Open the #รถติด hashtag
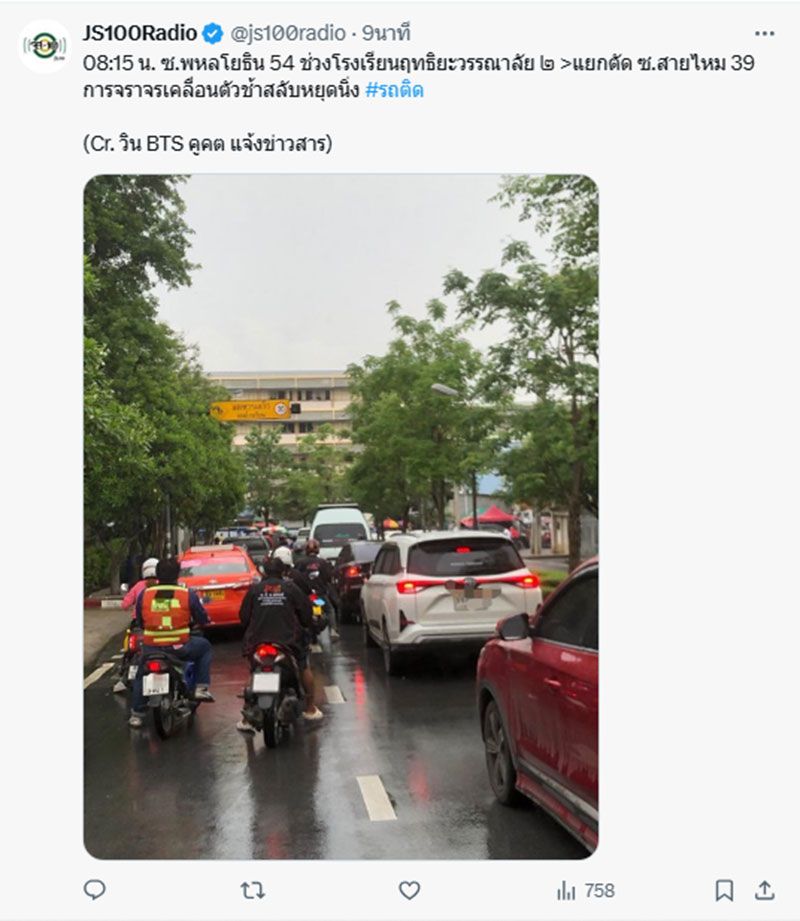Image resolution: width=800 pixels, height=921 pixels. tap(394, 90)
